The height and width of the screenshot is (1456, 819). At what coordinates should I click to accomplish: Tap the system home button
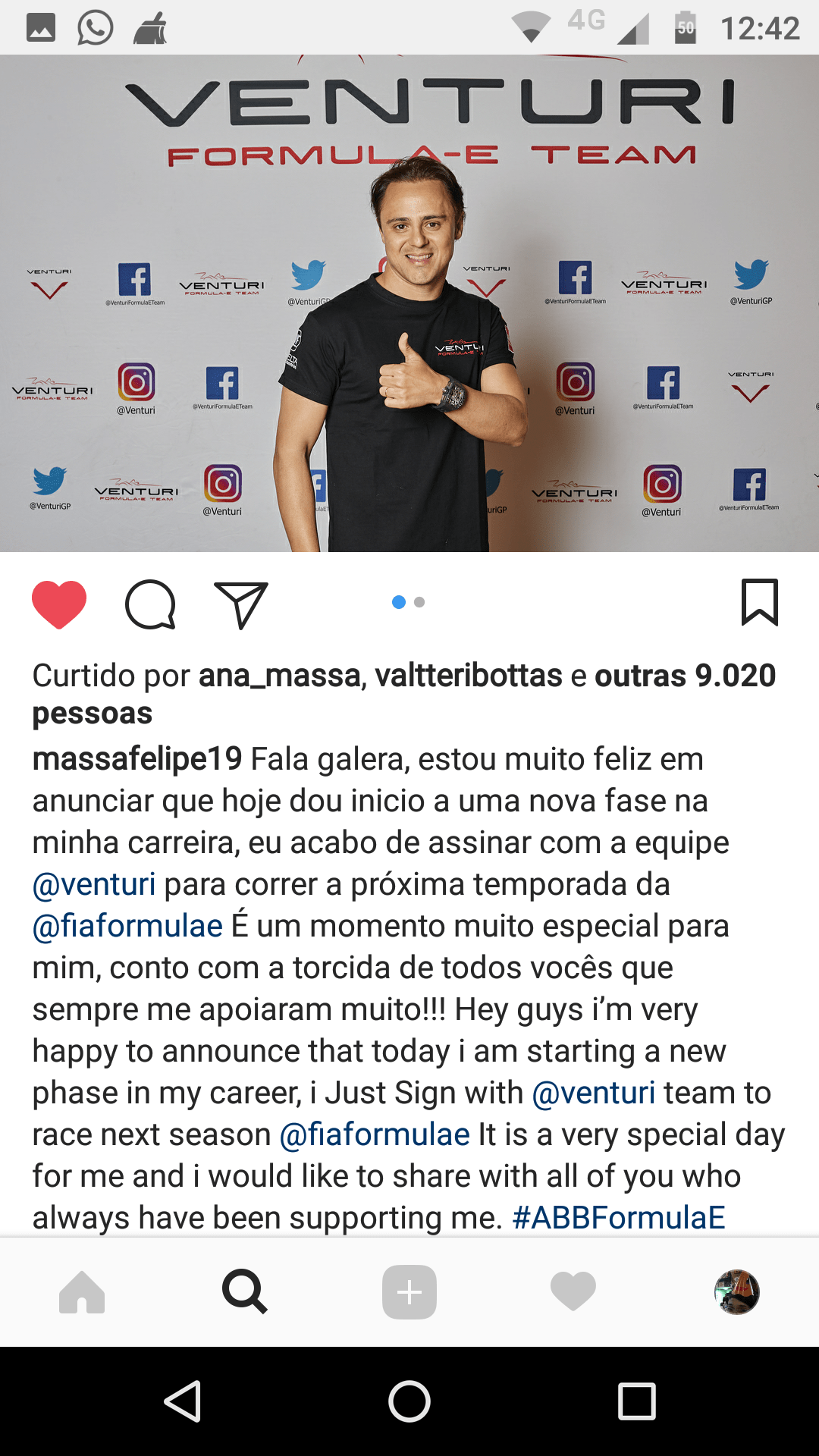(x=409, y=1401)
